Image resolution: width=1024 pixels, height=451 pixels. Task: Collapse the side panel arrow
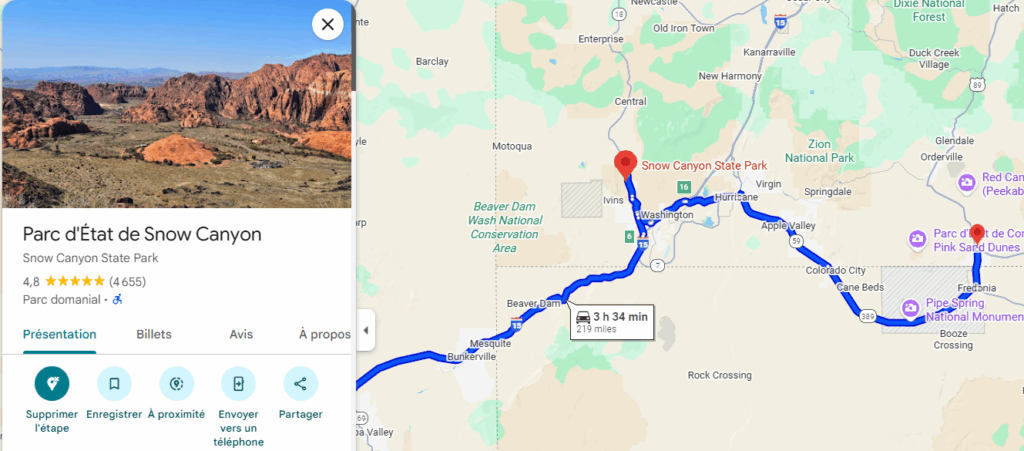point(365,331)
